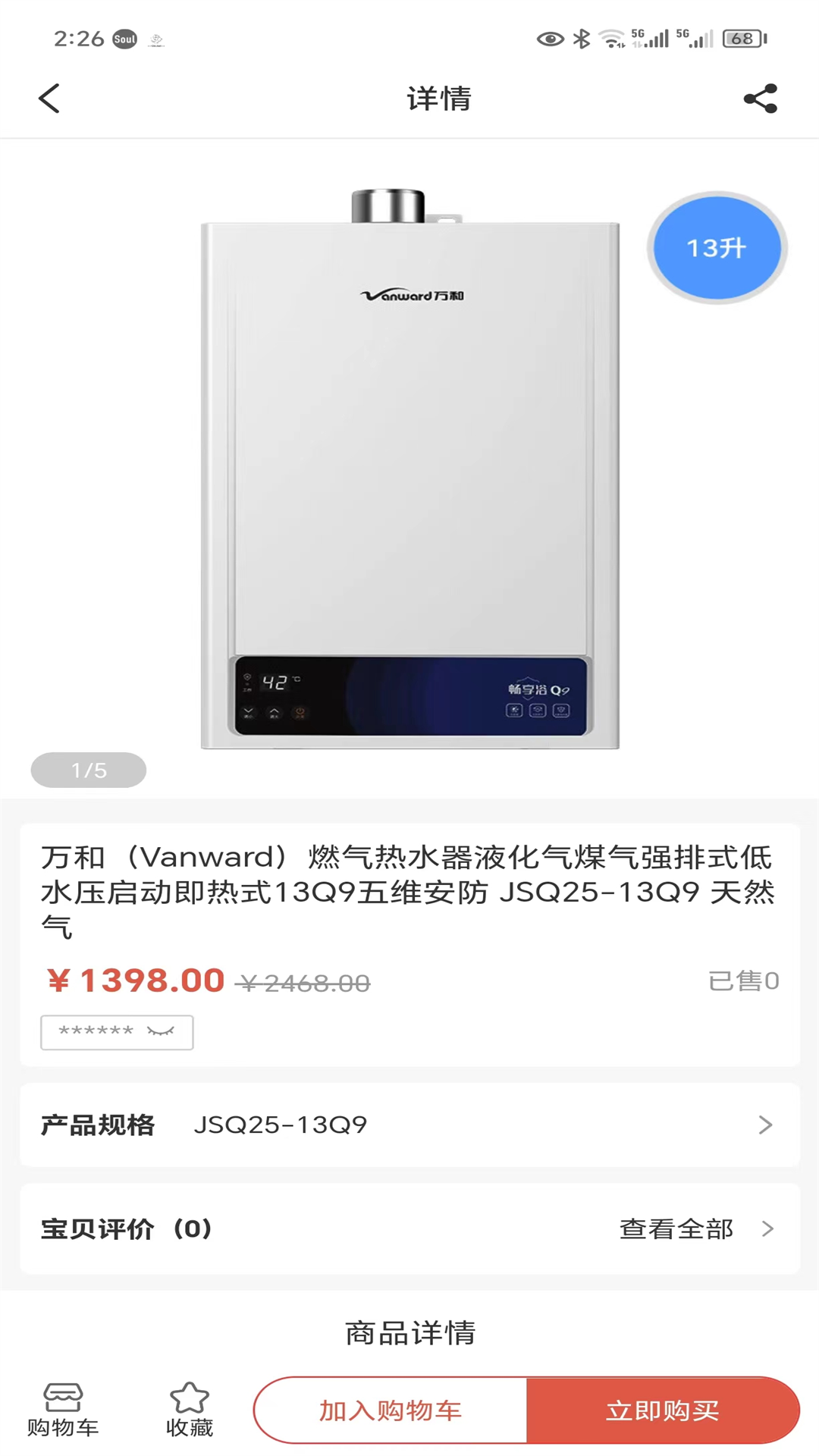819x1456 pixels.
Task: Tap 加入购物车 to add to cart
Action: (x=391, y=1410)
